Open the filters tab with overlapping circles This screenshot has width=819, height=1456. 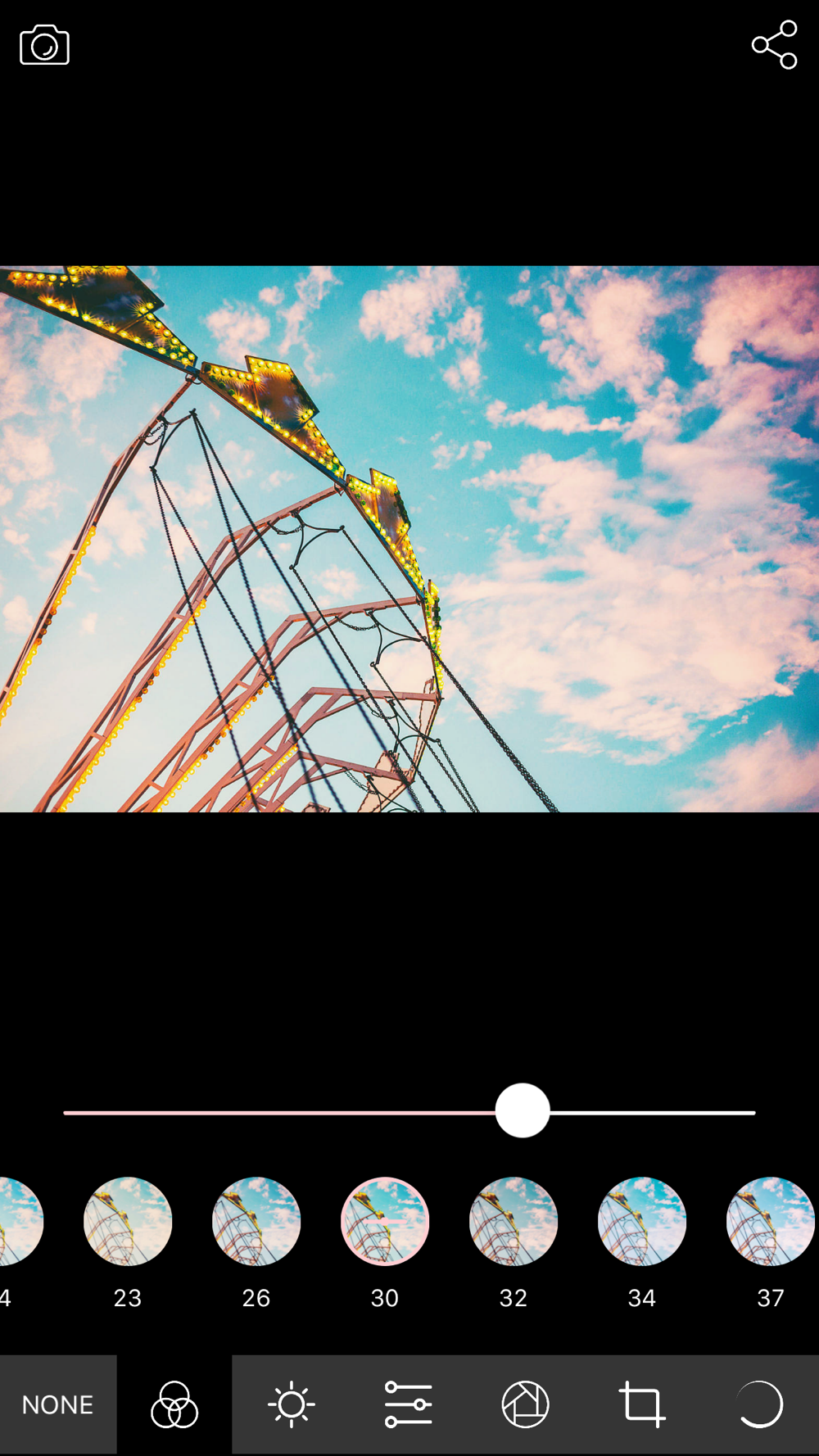coord(174,1404)
